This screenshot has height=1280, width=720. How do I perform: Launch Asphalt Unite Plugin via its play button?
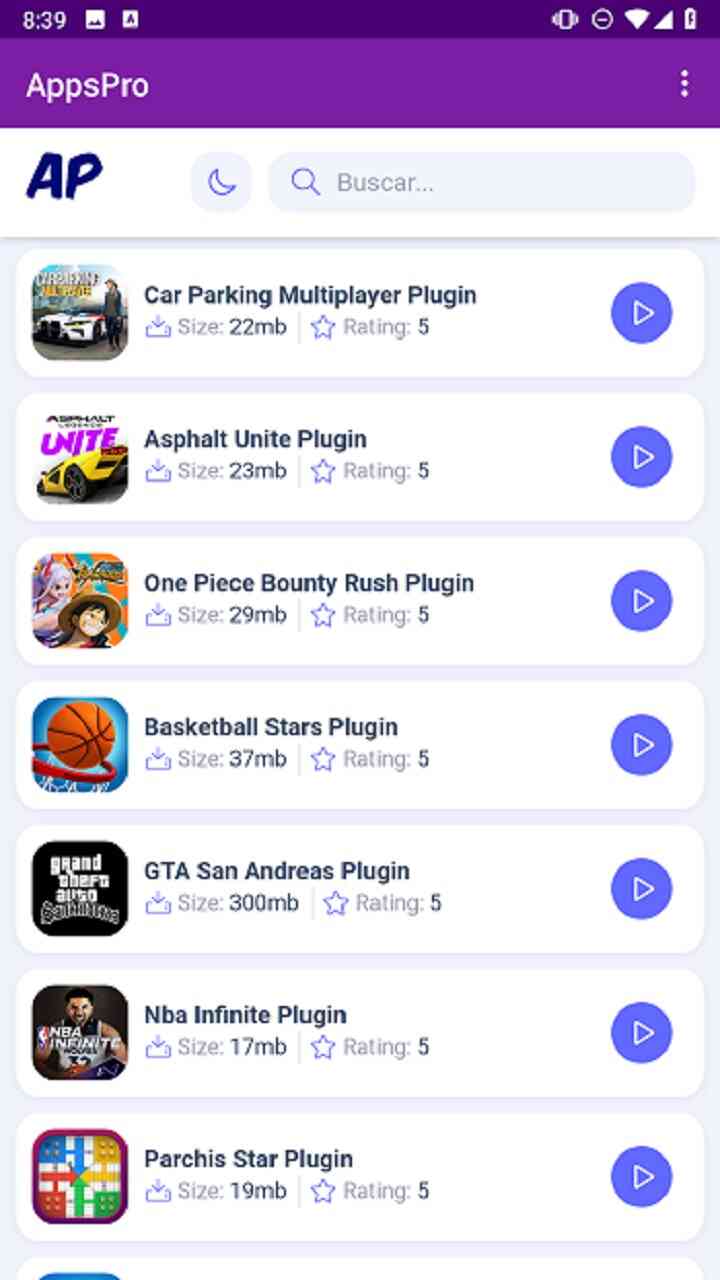coord(641,457)
